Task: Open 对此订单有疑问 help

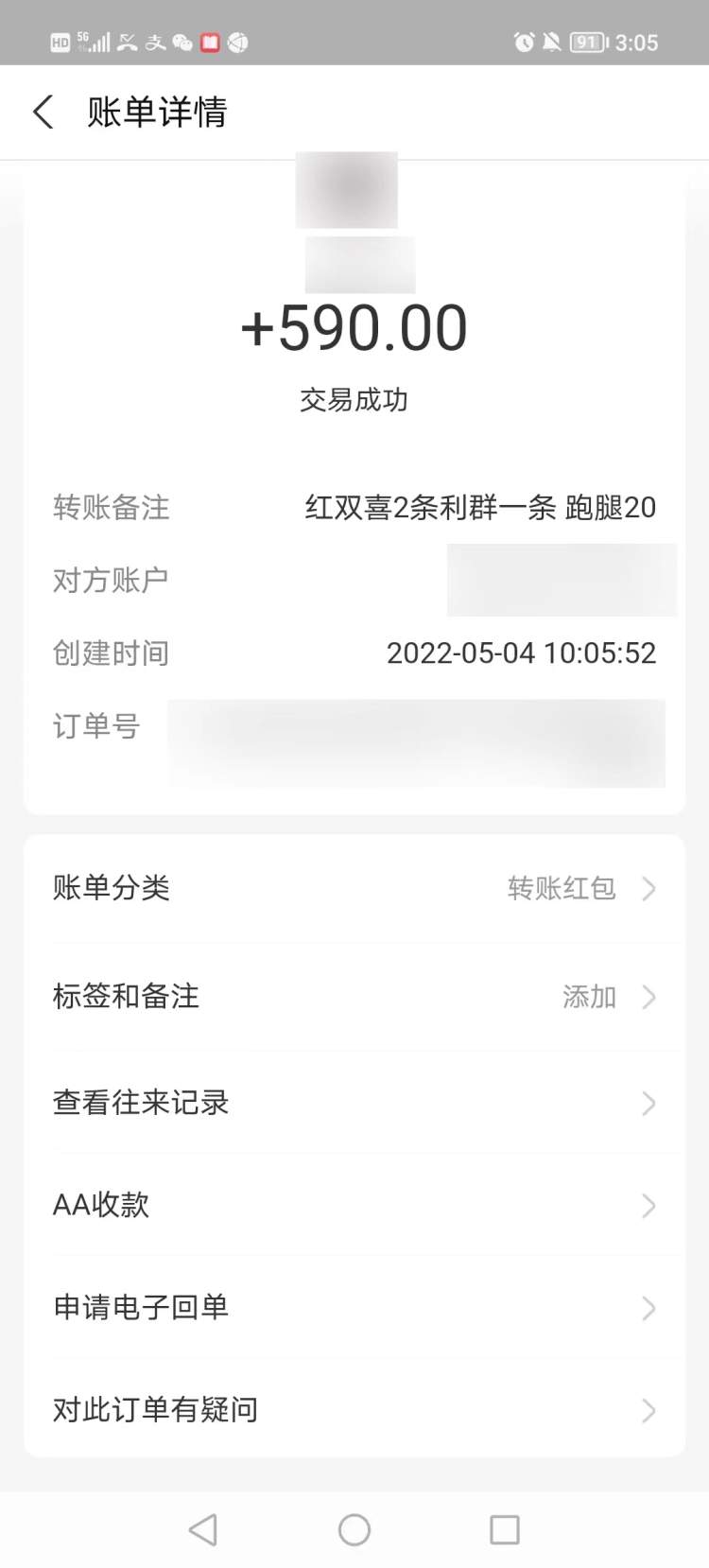Action: point(354,1409)
